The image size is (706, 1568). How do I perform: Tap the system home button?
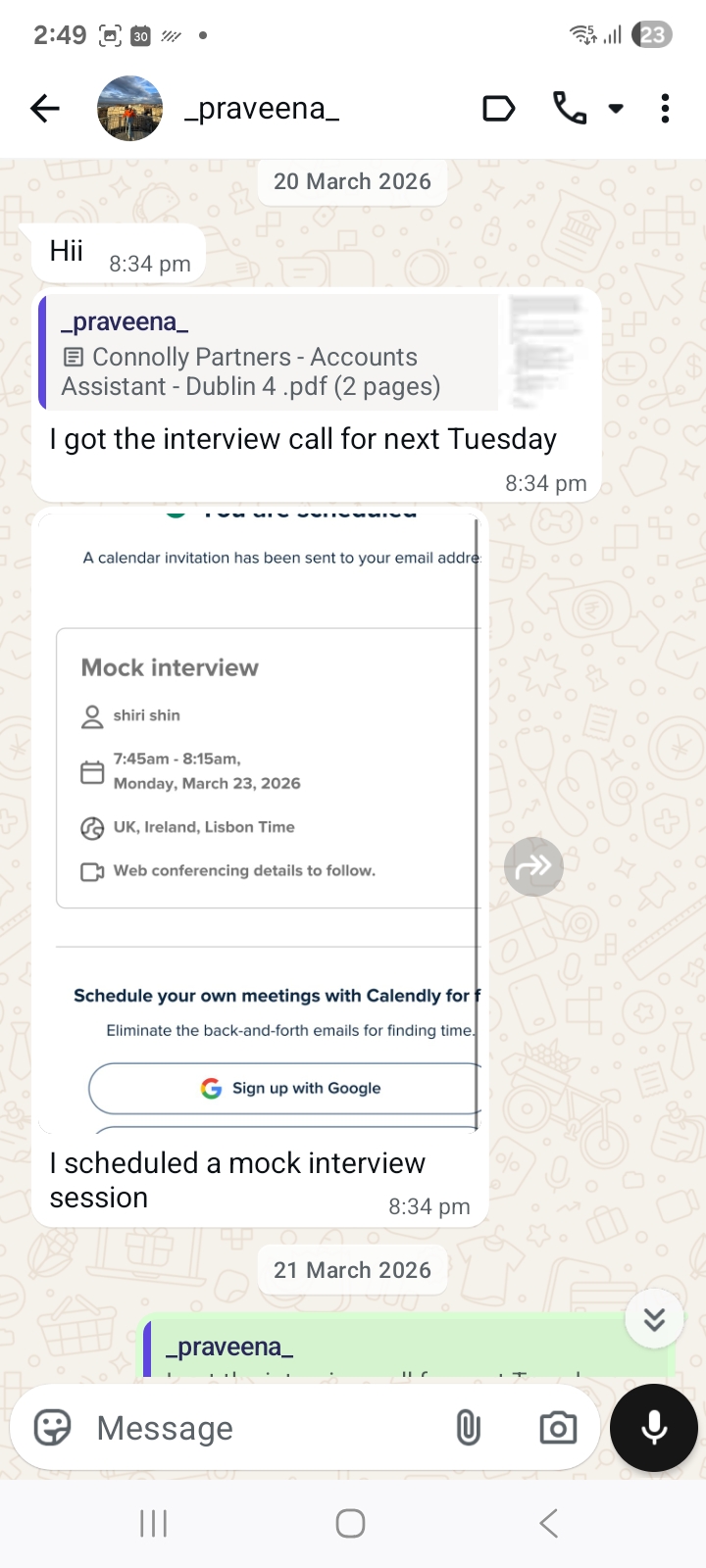tap(350, 1523)
